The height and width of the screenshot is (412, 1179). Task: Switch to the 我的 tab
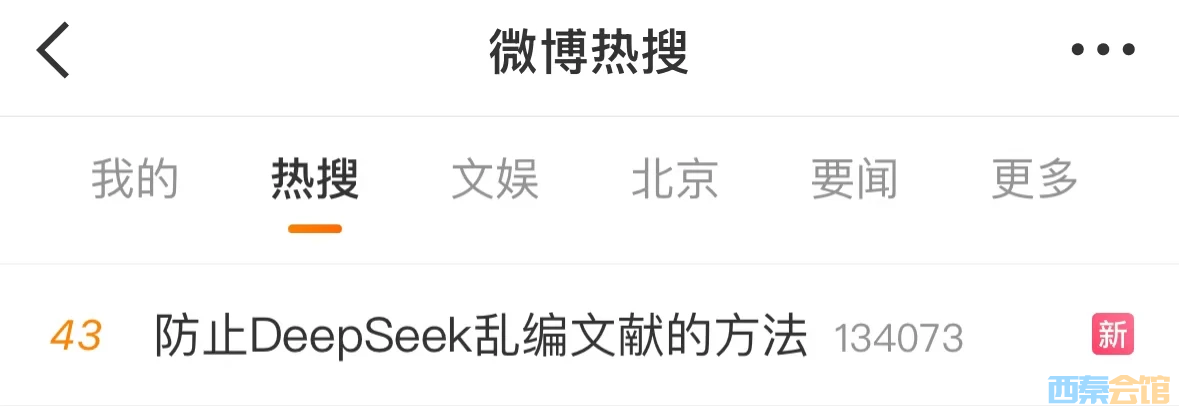(134, 180)
